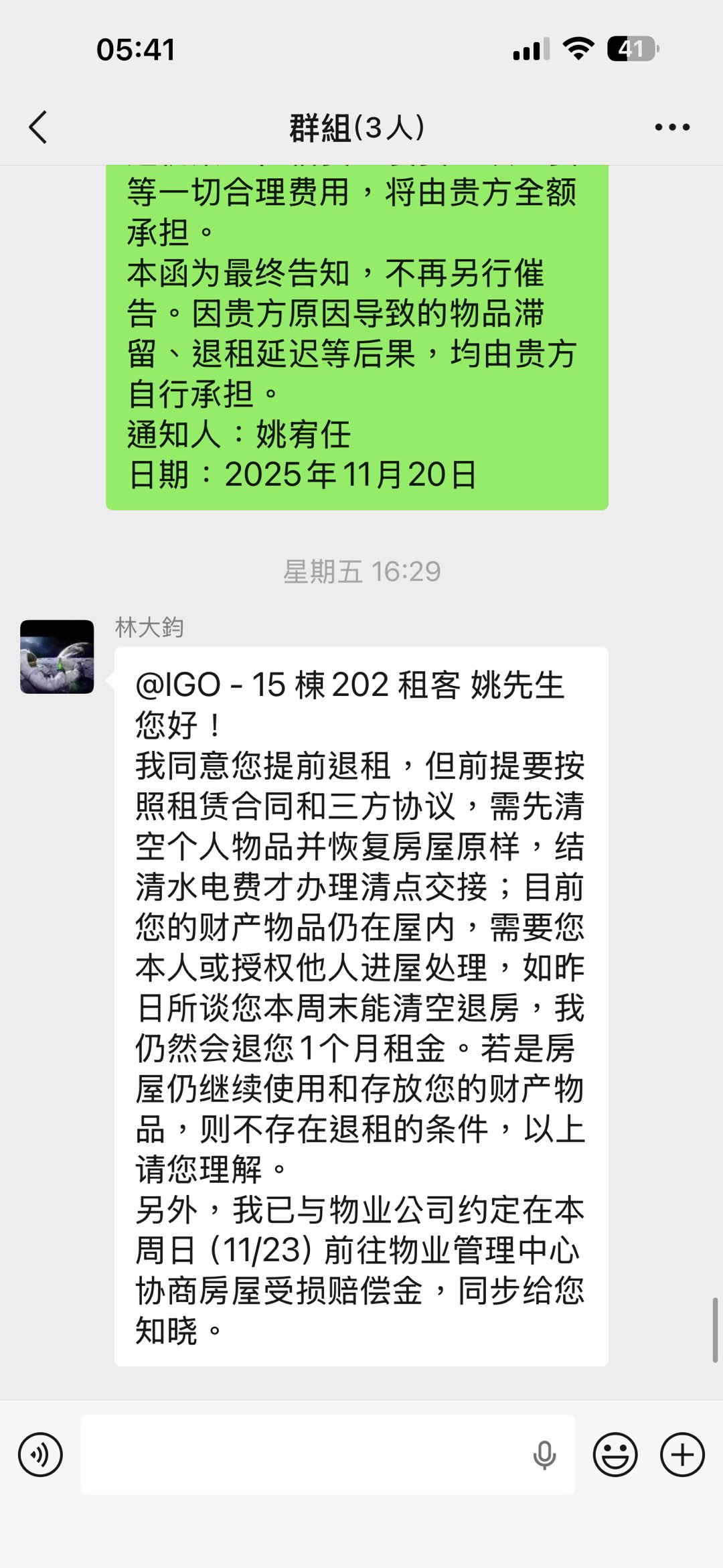Focus the message text field
Screen dimensions: 723x1568
301,1455
